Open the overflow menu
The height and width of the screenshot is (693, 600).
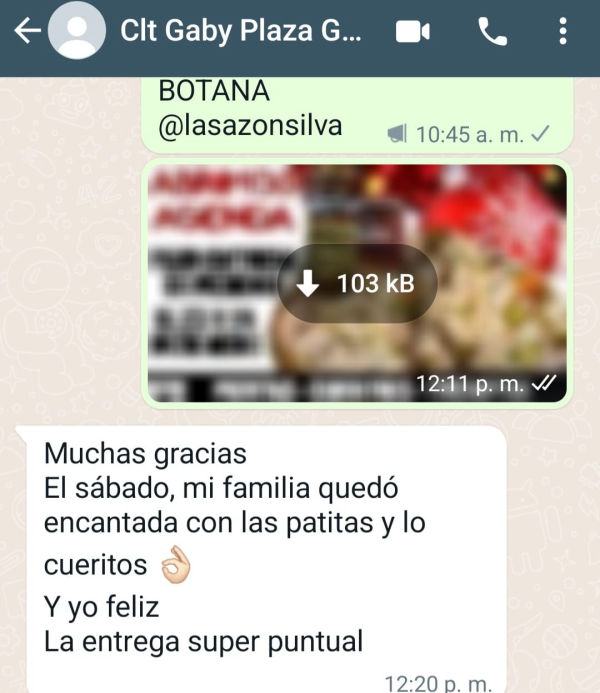[565, 32]
